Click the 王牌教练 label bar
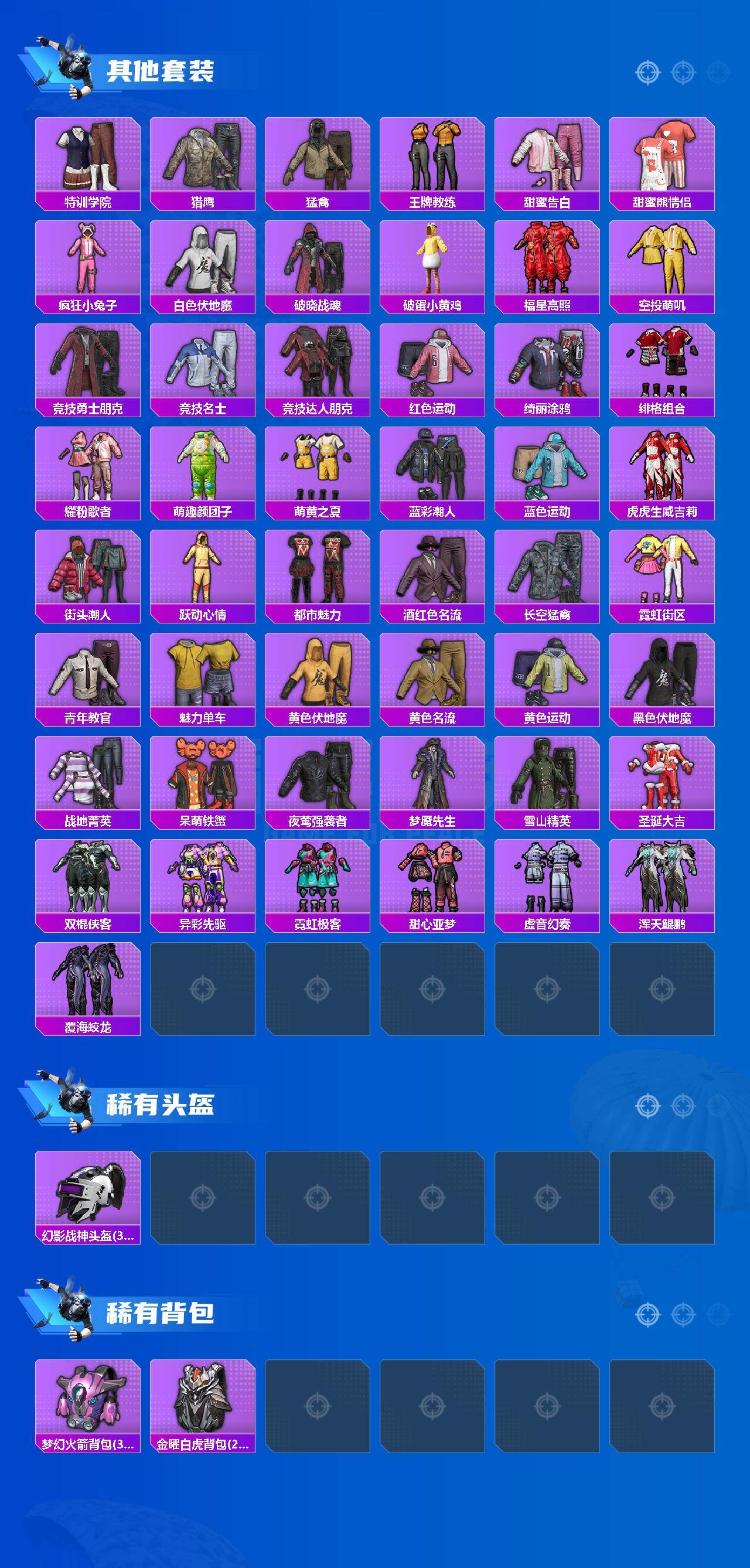 tap(432, 201)
